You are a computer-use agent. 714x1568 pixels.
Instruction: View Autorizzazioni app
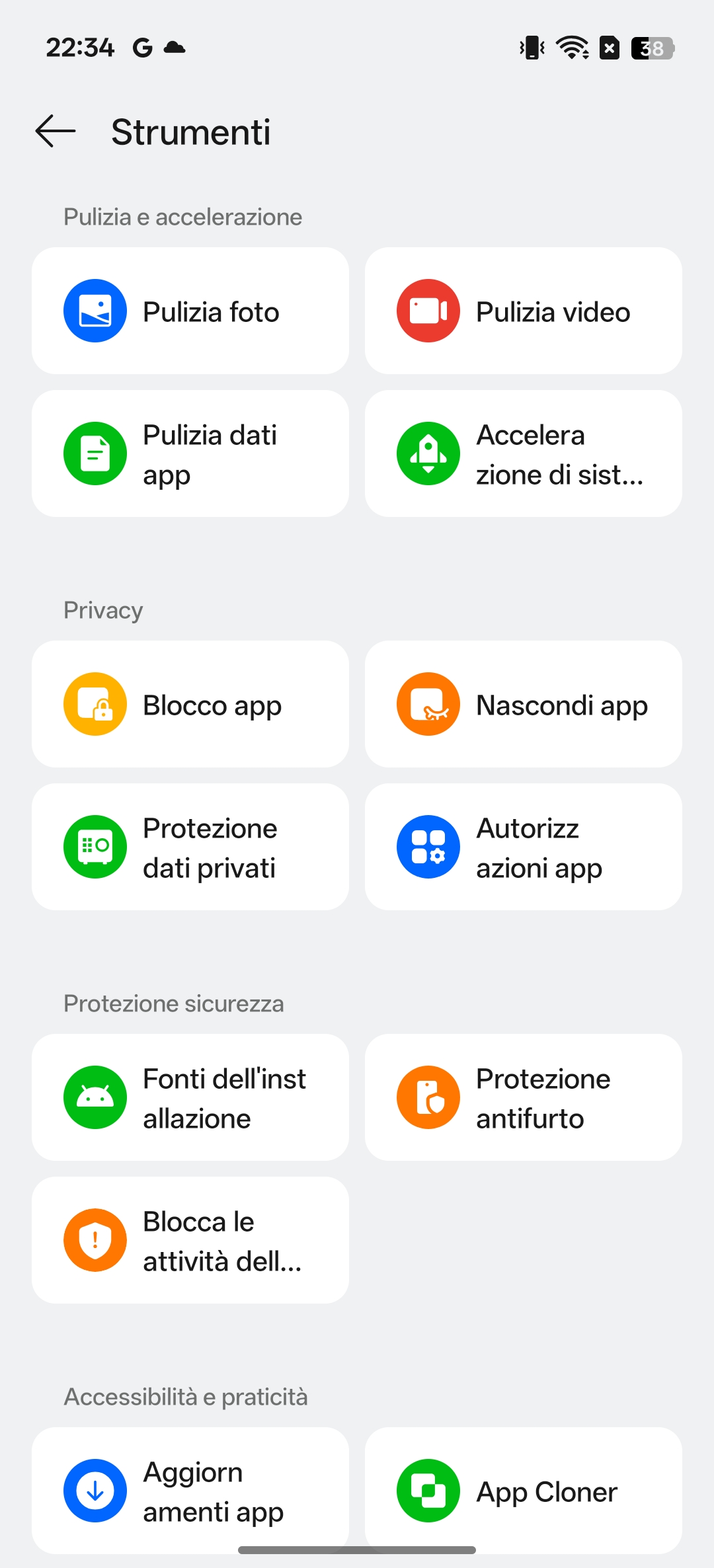pos(524,847)
